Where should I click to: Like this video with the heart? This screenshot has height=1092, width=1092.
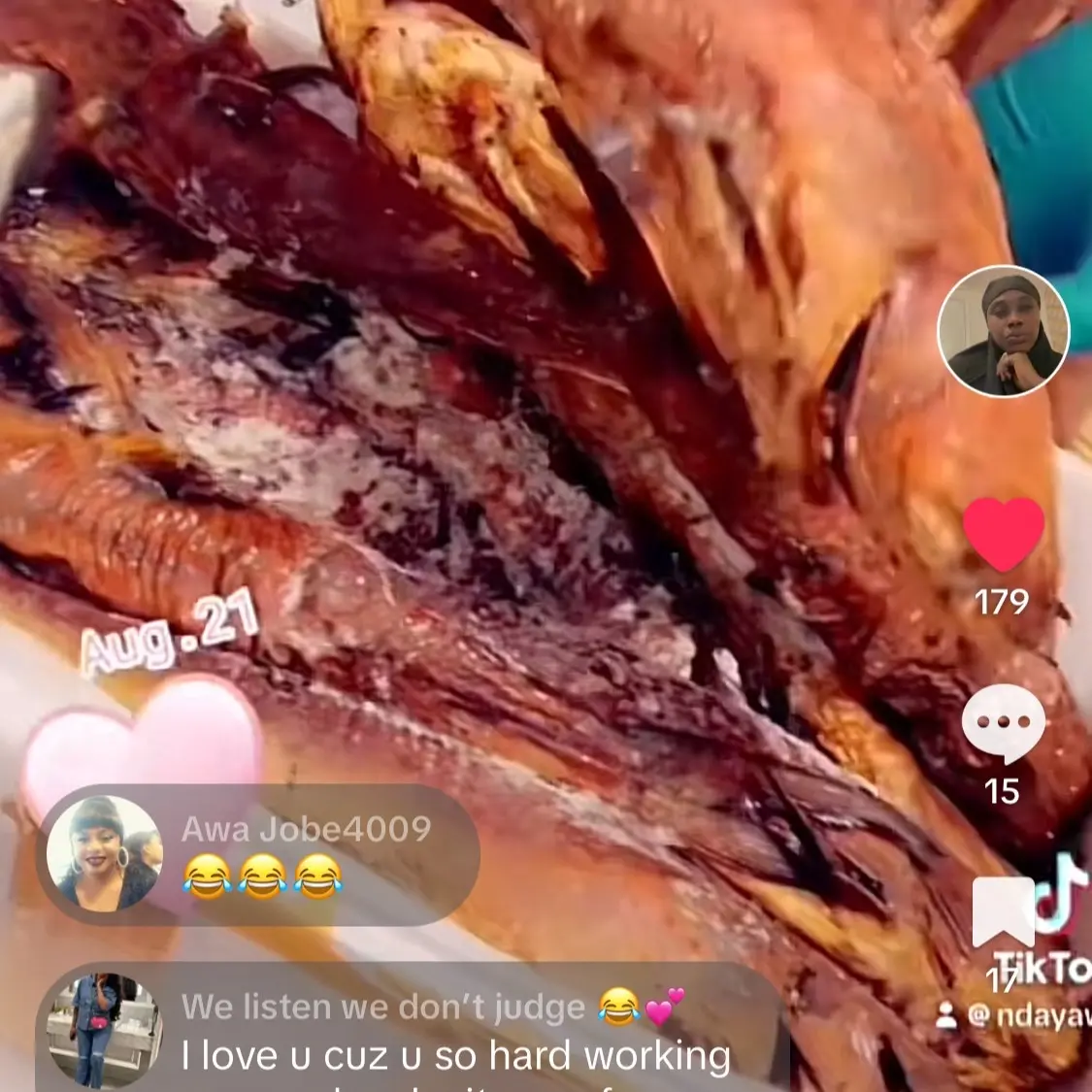coord(1003,535)
